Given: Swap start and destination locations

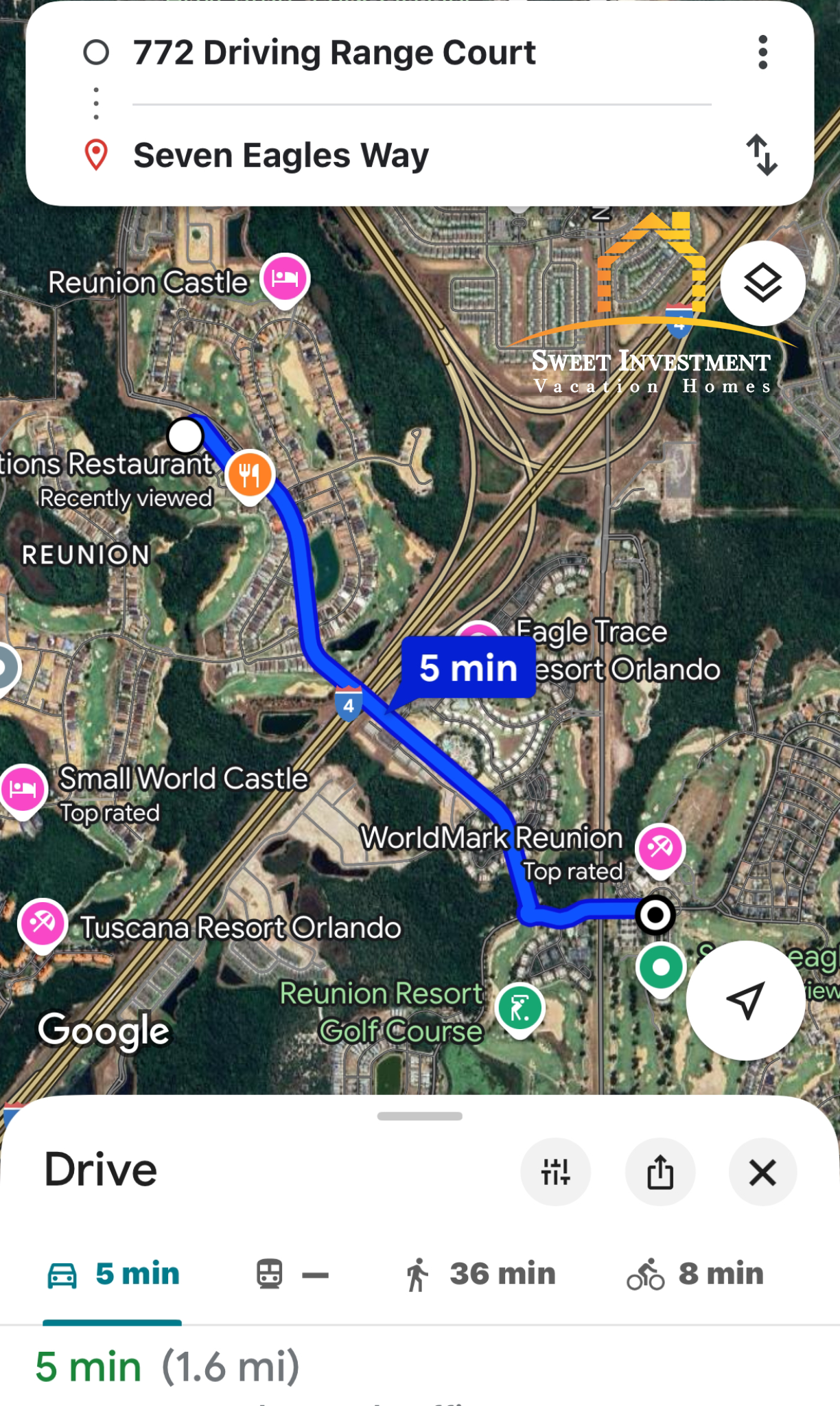Looking at the screenshot, I should click(x=762, y=154).
